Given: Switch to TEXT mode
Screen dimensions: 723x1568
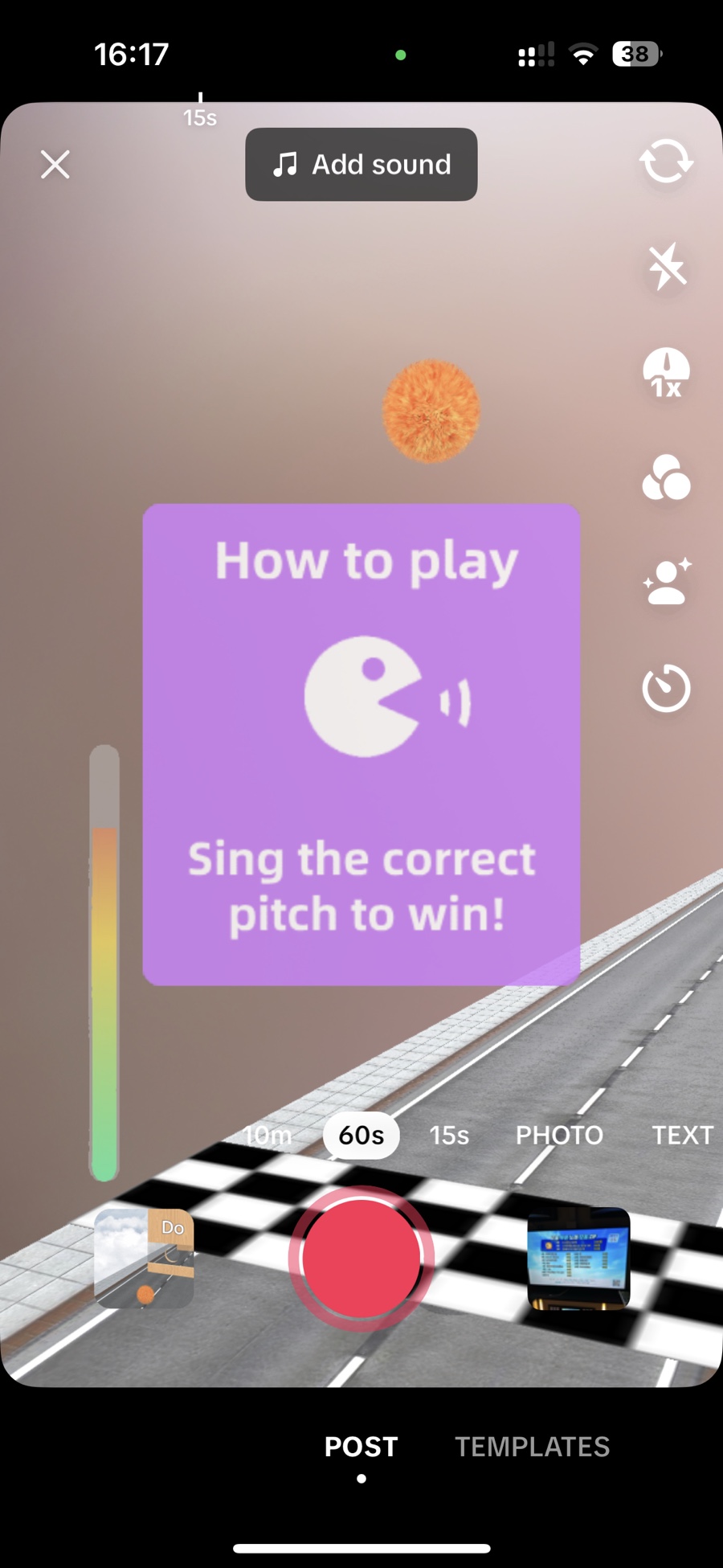Looking at the screenshot, I should click(x=682, y=1135).
